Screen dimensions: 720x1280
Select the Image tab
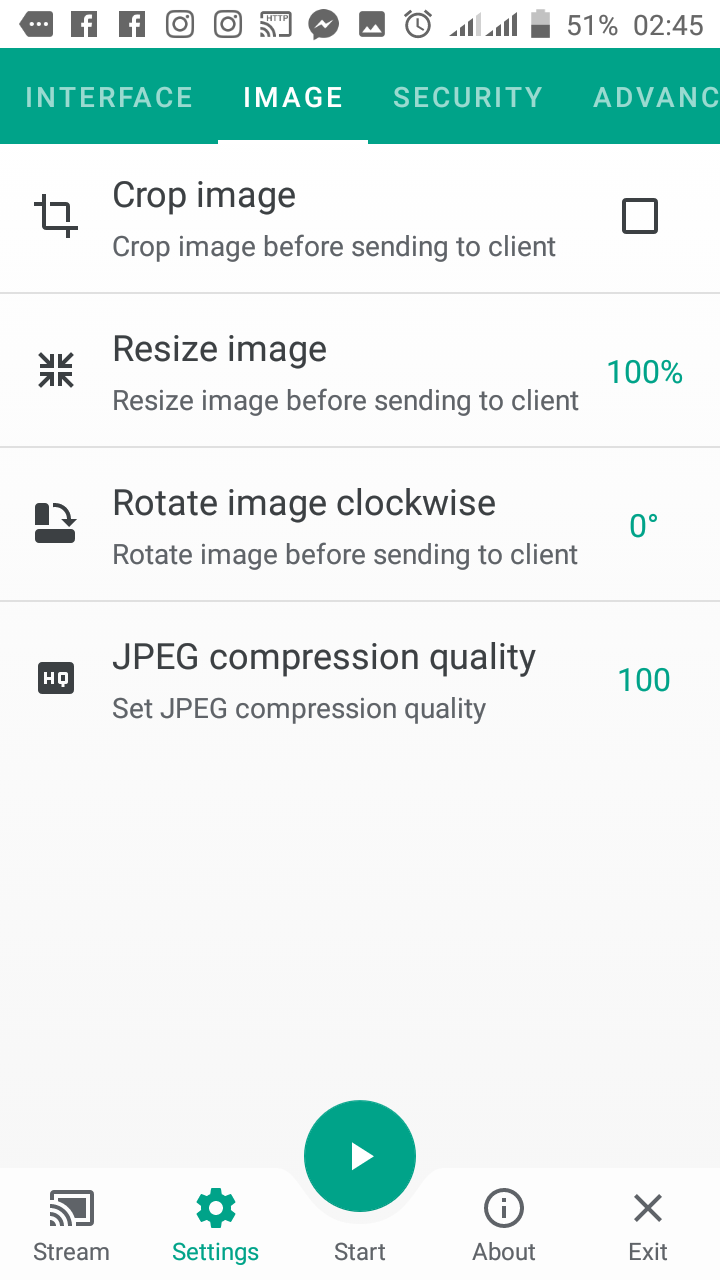[x=293, y=97]
